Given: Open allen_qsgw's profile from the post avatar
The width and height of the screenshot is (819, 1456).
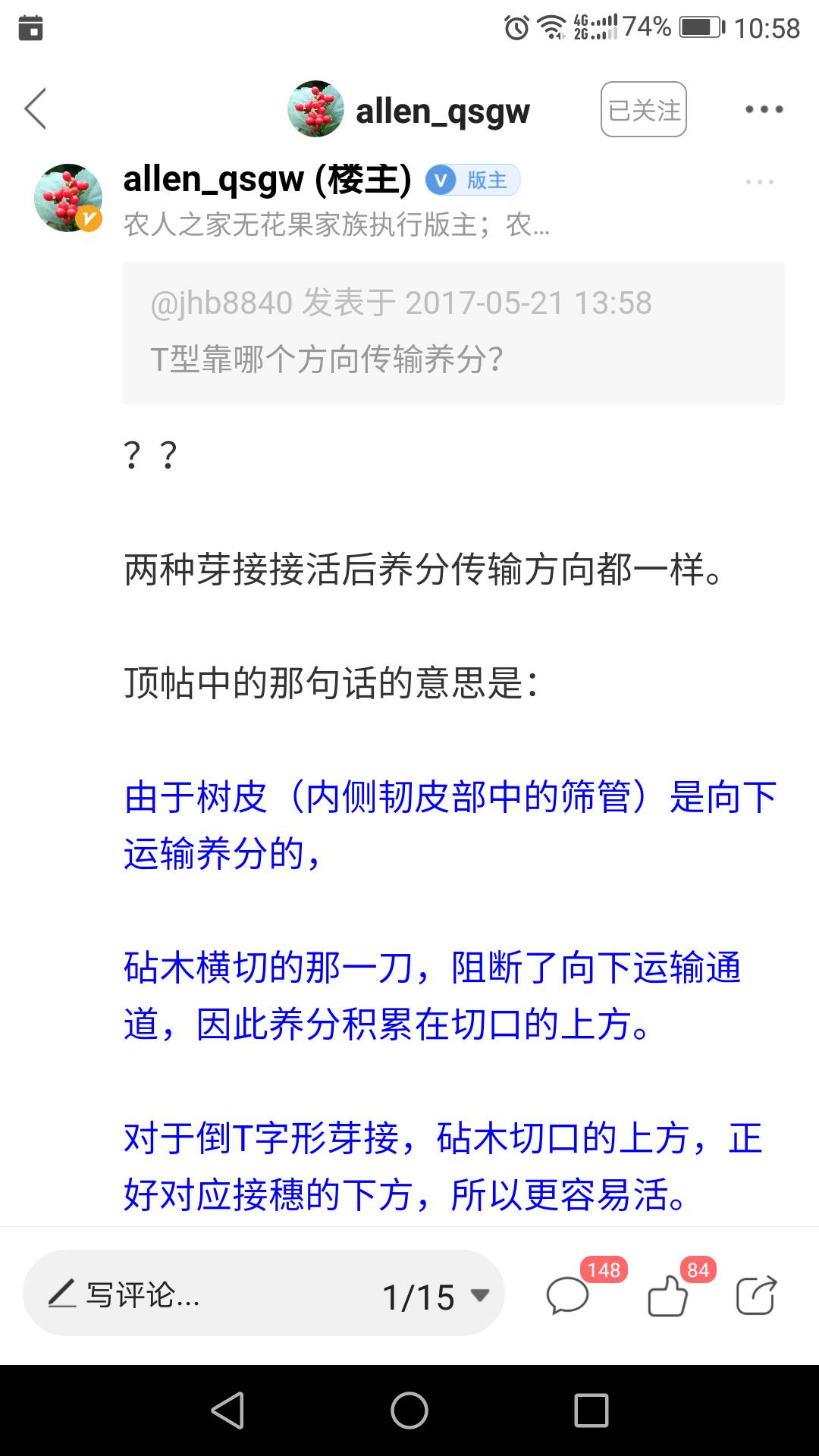Looking at the screenshot, I should coord(68,198).
